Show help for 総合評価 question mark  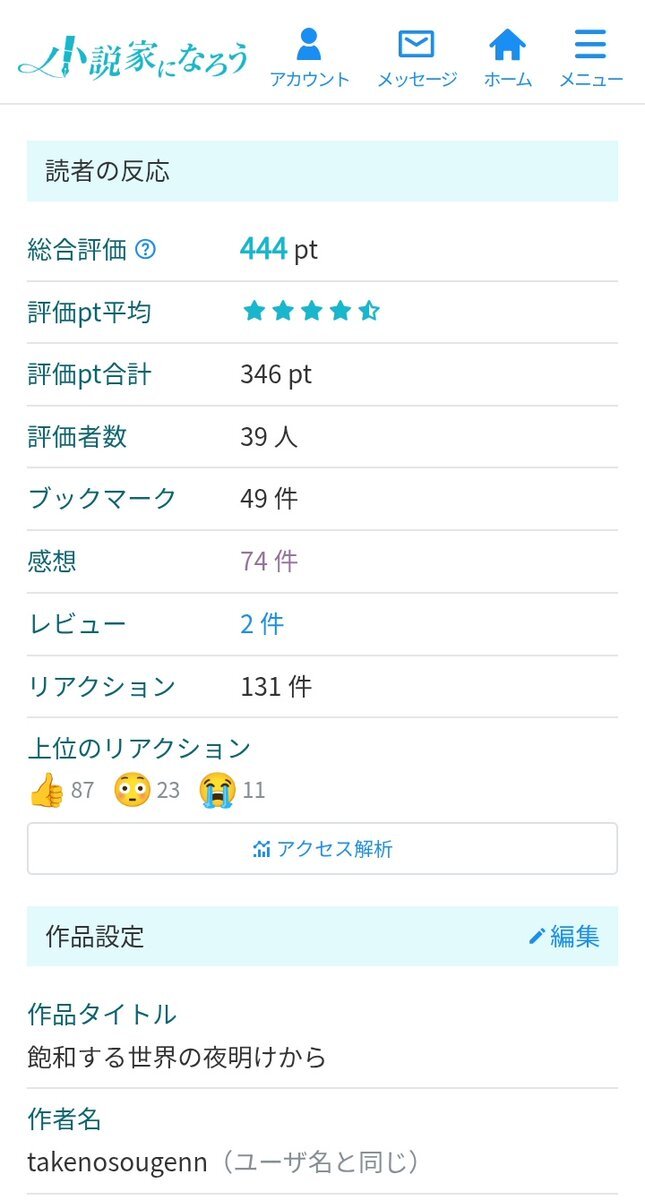[x=145, y=250]
